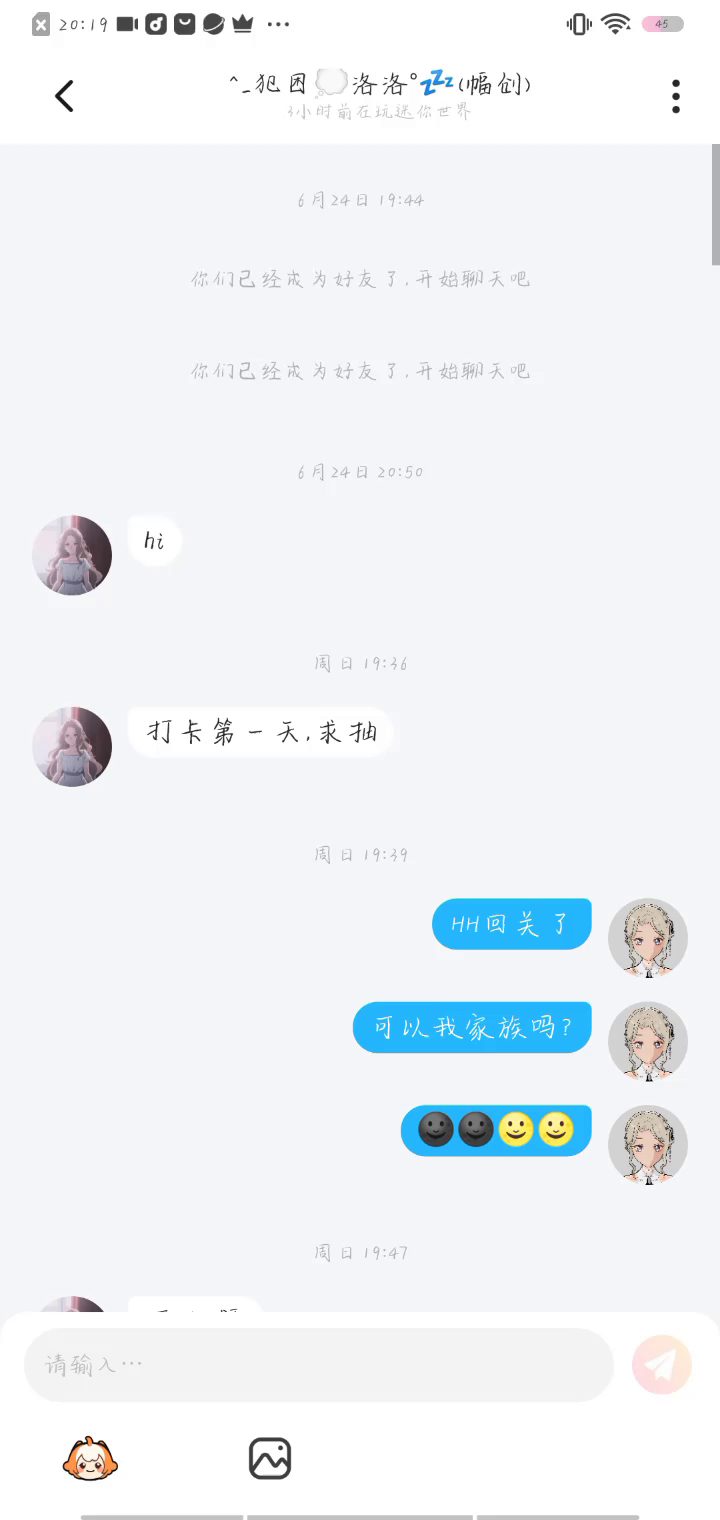
Task: Open the emoji sticker picker
Action: pyautogui.click(x=90, y=1459)
